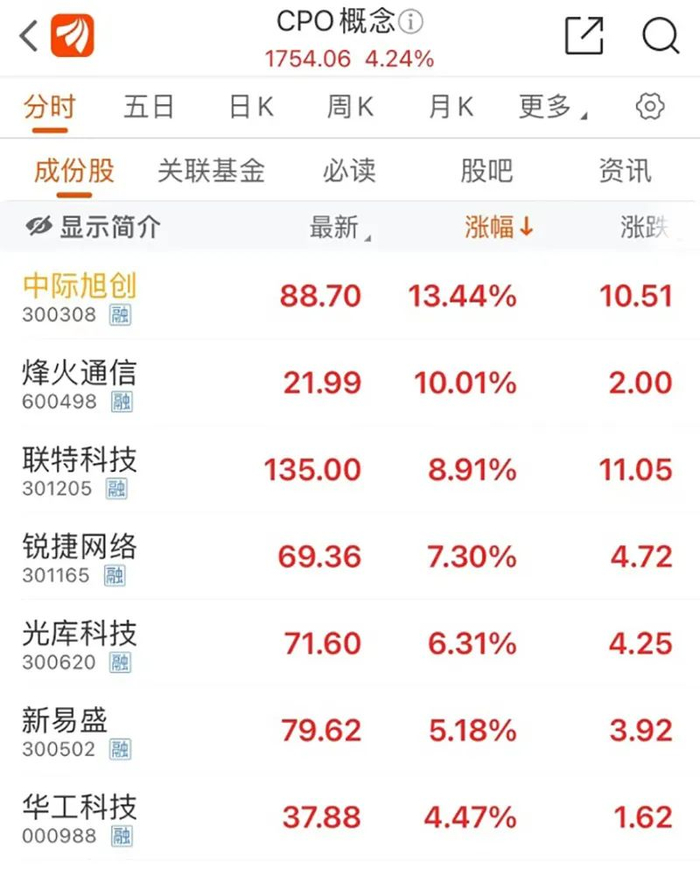The height and width of the screenshot is (877, 700).
Task: Select the 日K chart tab
Action: (x=250, y=107)
